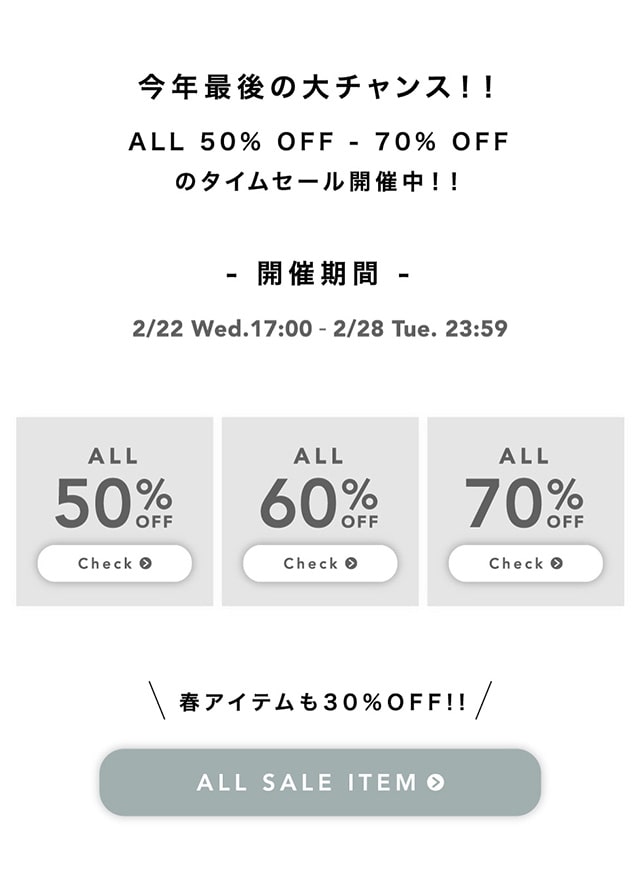
Task: Check the ALL 50% OFF items
Action: point(115,563)
